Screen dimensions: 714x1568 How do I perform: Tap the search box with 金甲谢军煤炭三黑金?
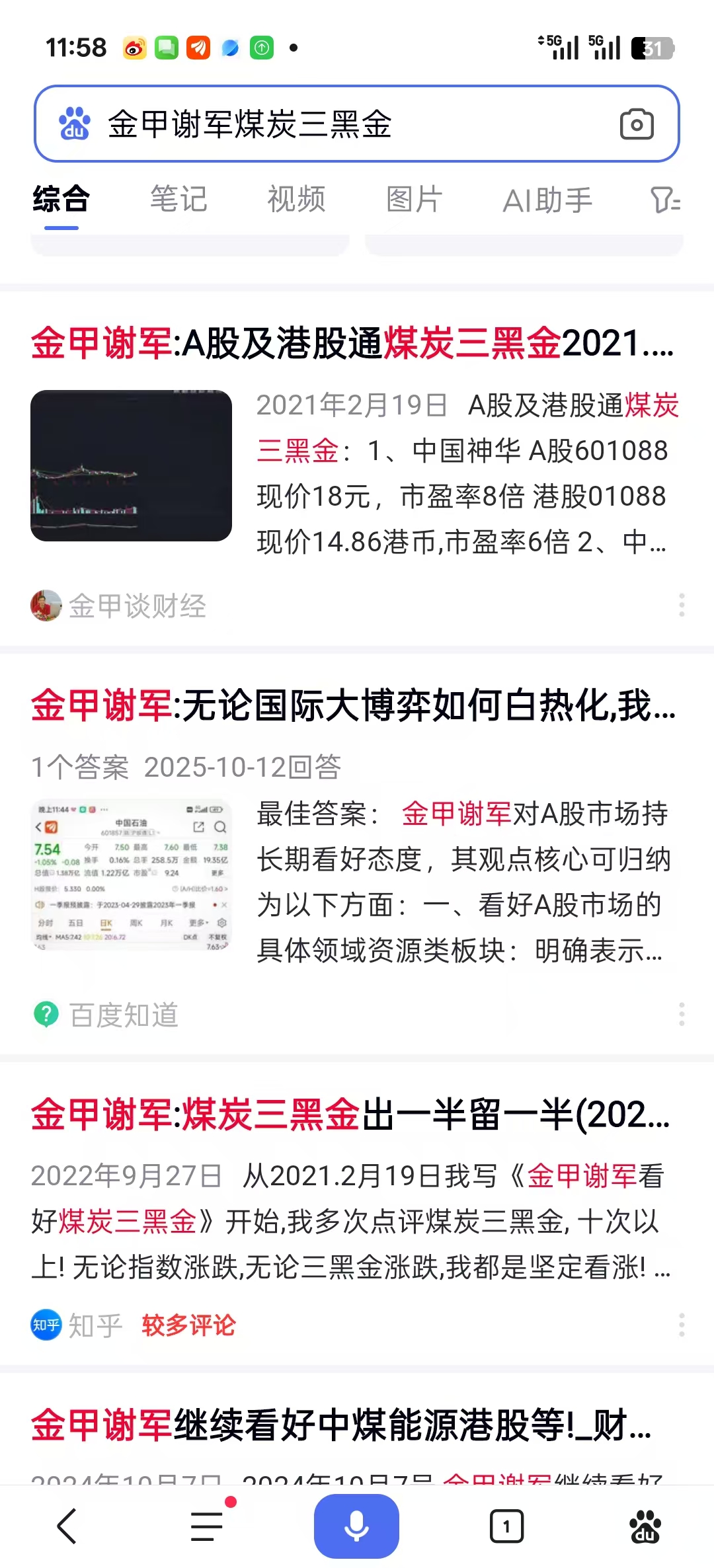331,124
